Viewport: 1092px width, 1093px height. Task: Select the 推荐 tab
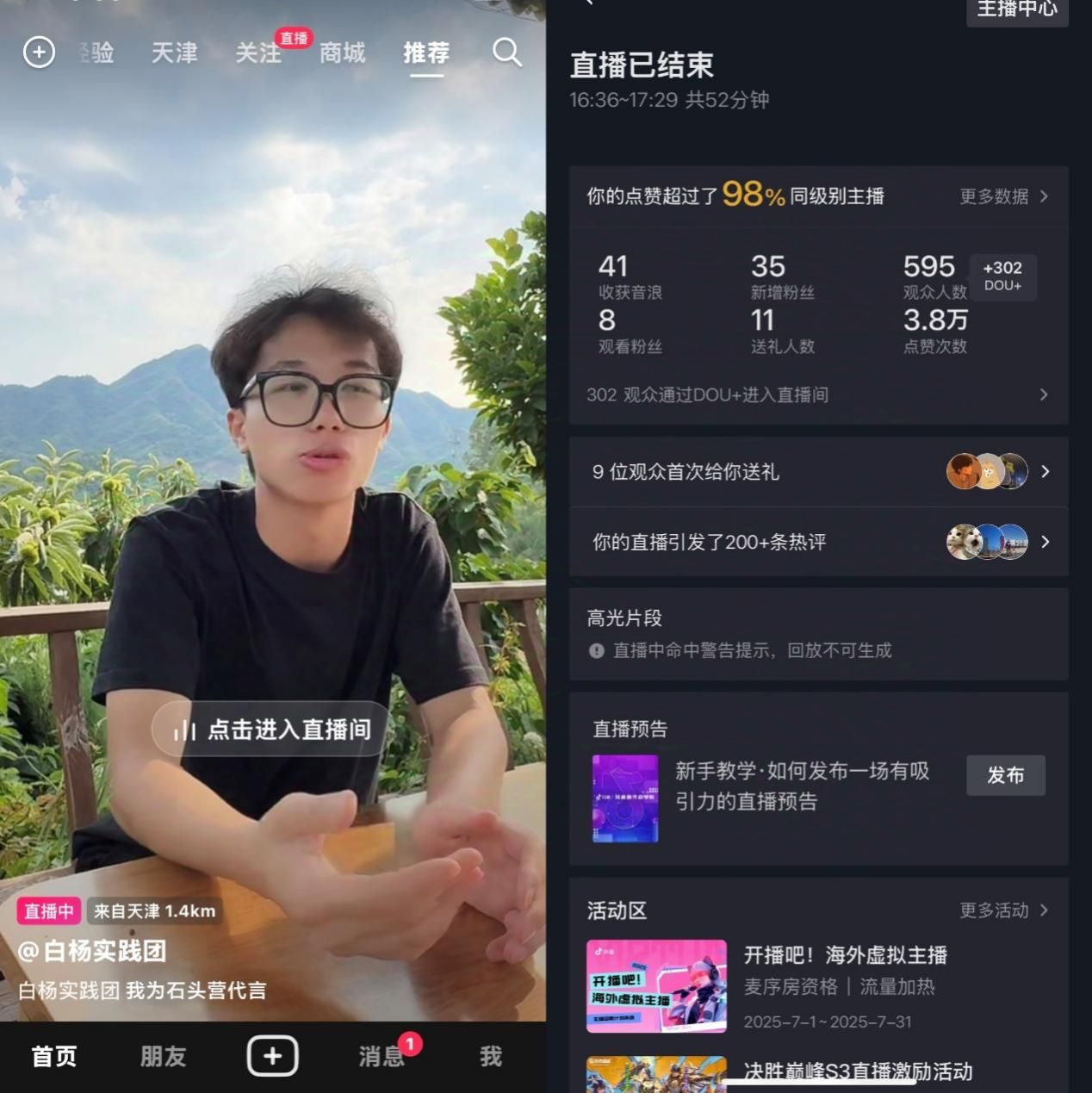pos(426,53)
